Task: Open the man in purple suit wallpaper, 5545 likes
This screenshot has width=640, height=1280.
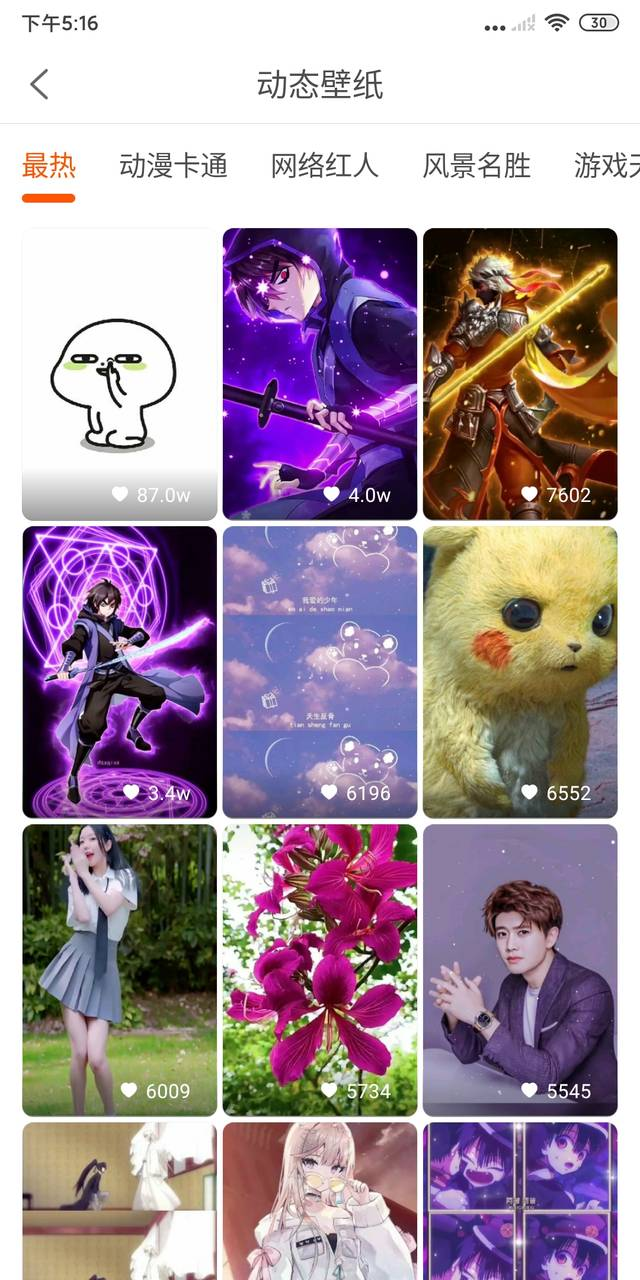Action: click(x=520, y=969)
